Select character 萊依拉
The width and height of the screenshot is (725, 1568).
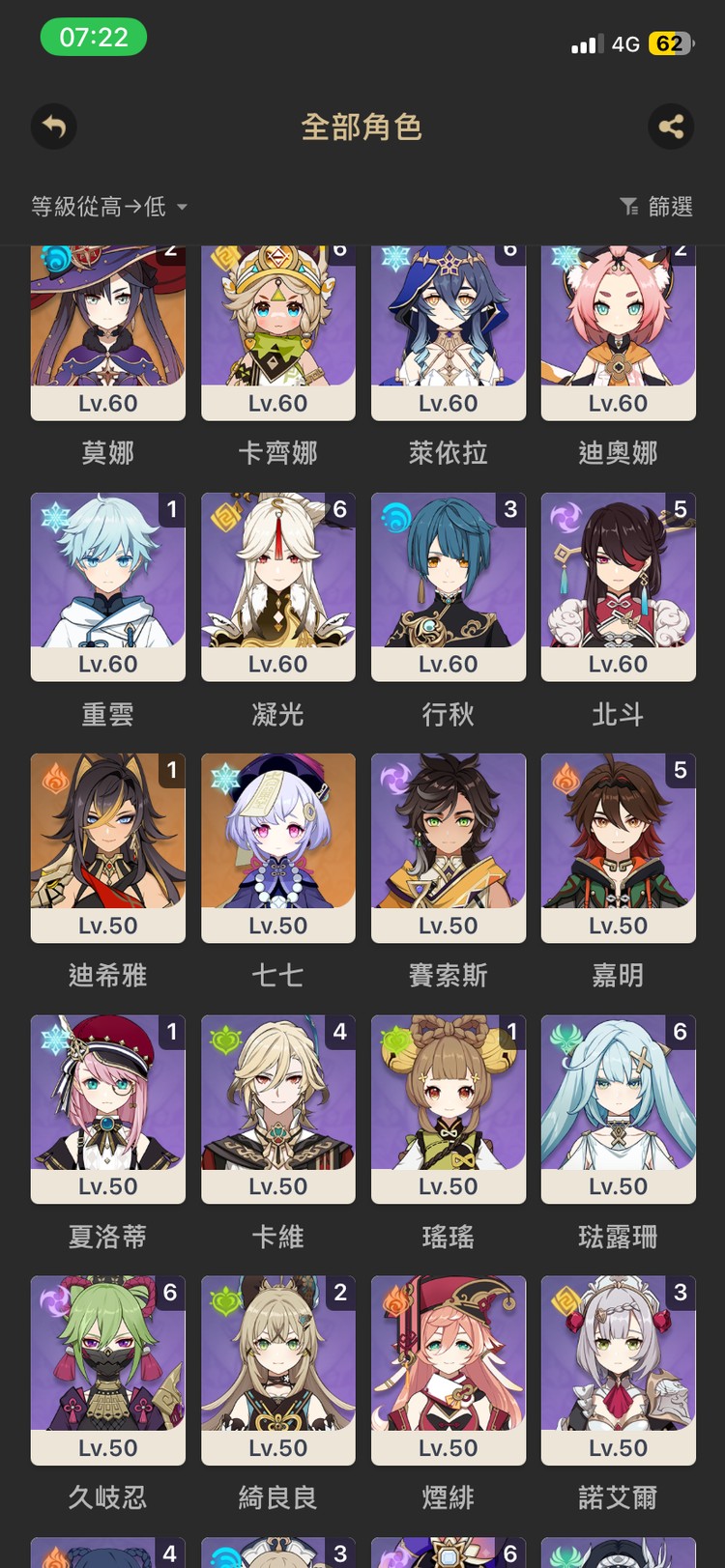point(449,333)
